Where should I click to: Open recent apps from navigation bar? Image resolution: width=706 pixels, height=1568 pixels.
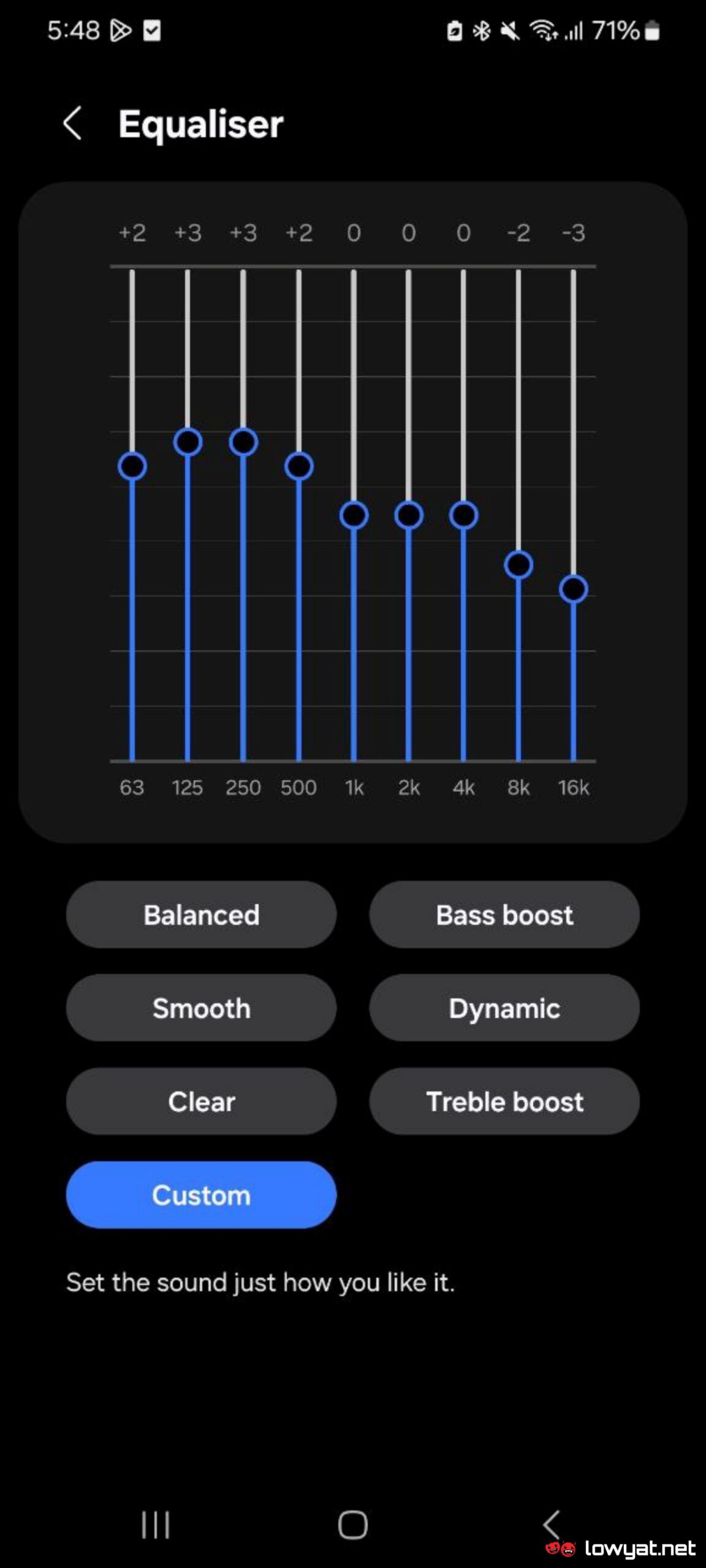pyautogui.click(x=156, y=1525)
